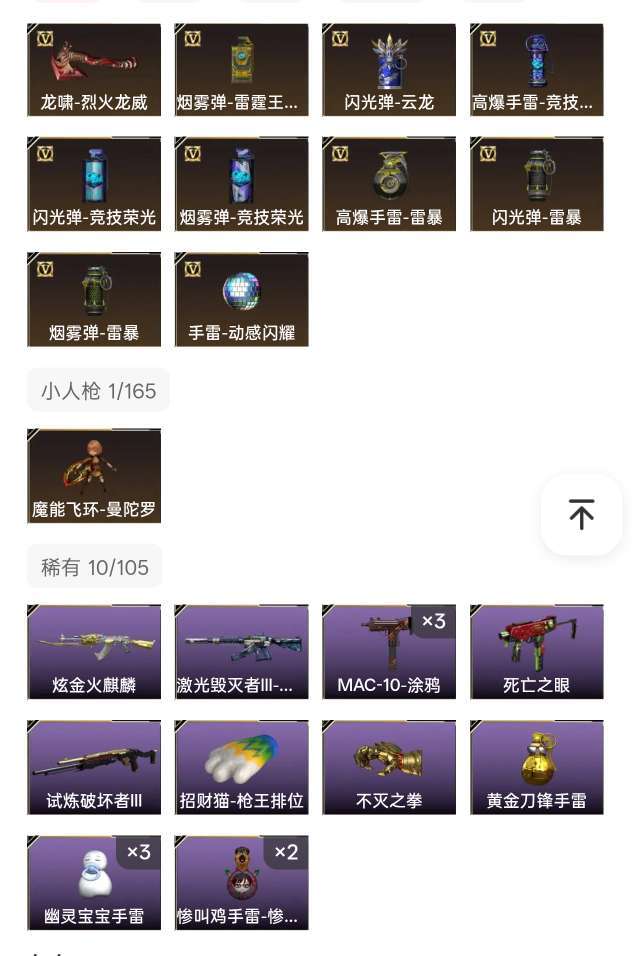
Task: Open the 闪光弹-云龙 item tile
Action: 389,70
